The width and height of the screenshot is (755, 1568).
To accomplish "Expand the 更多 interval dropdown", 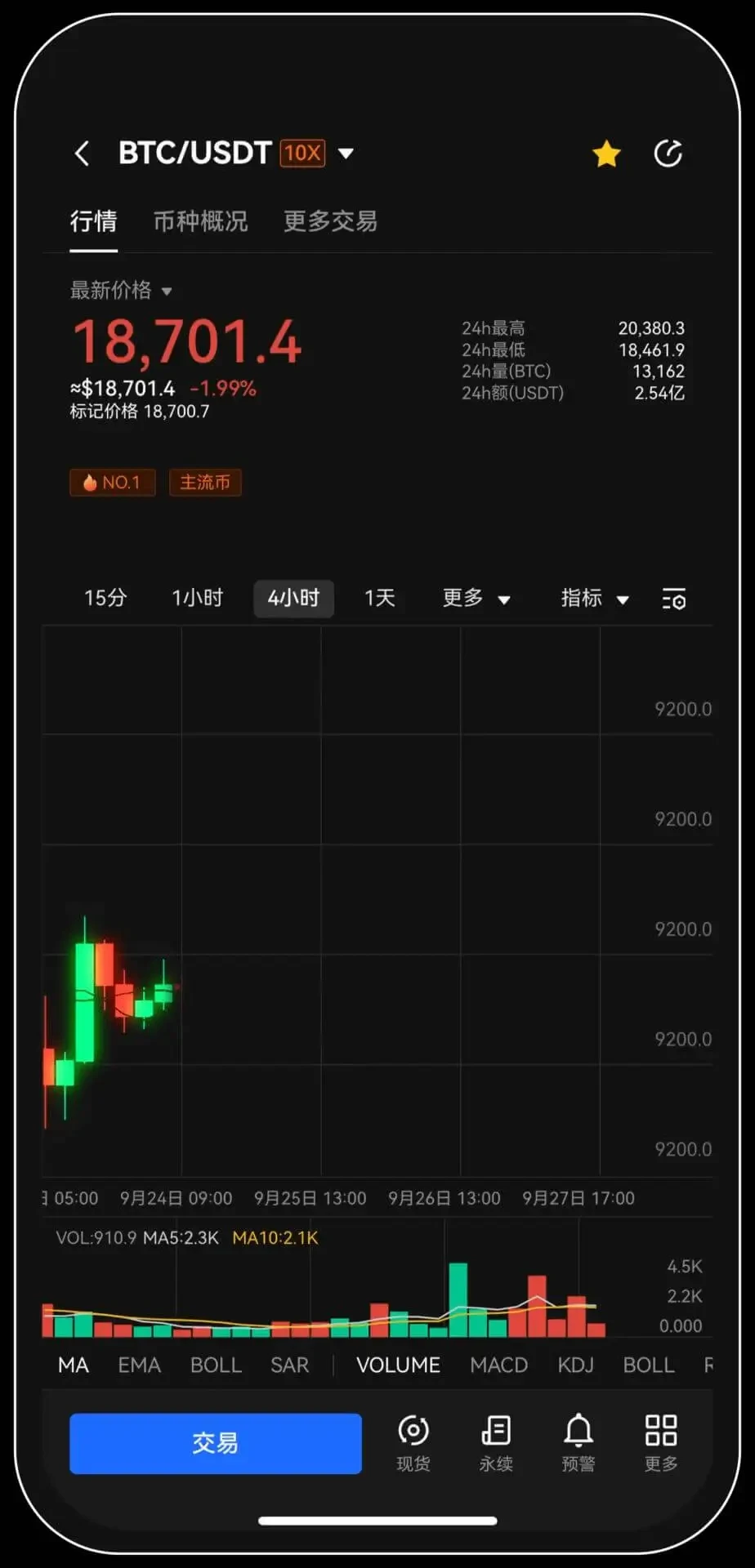I will point(476,598).
